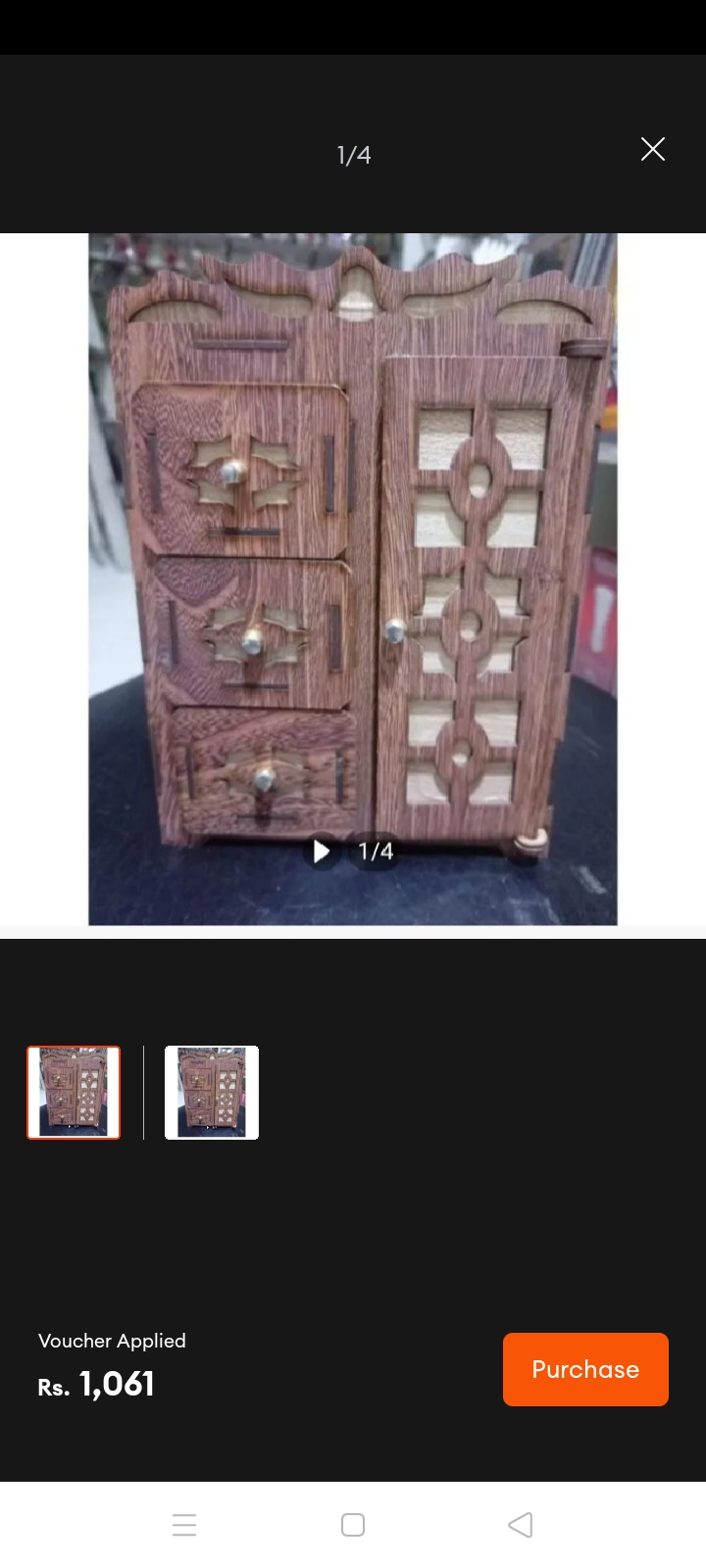
Task: Close the image viewer
Action: (x=652, y=149)
